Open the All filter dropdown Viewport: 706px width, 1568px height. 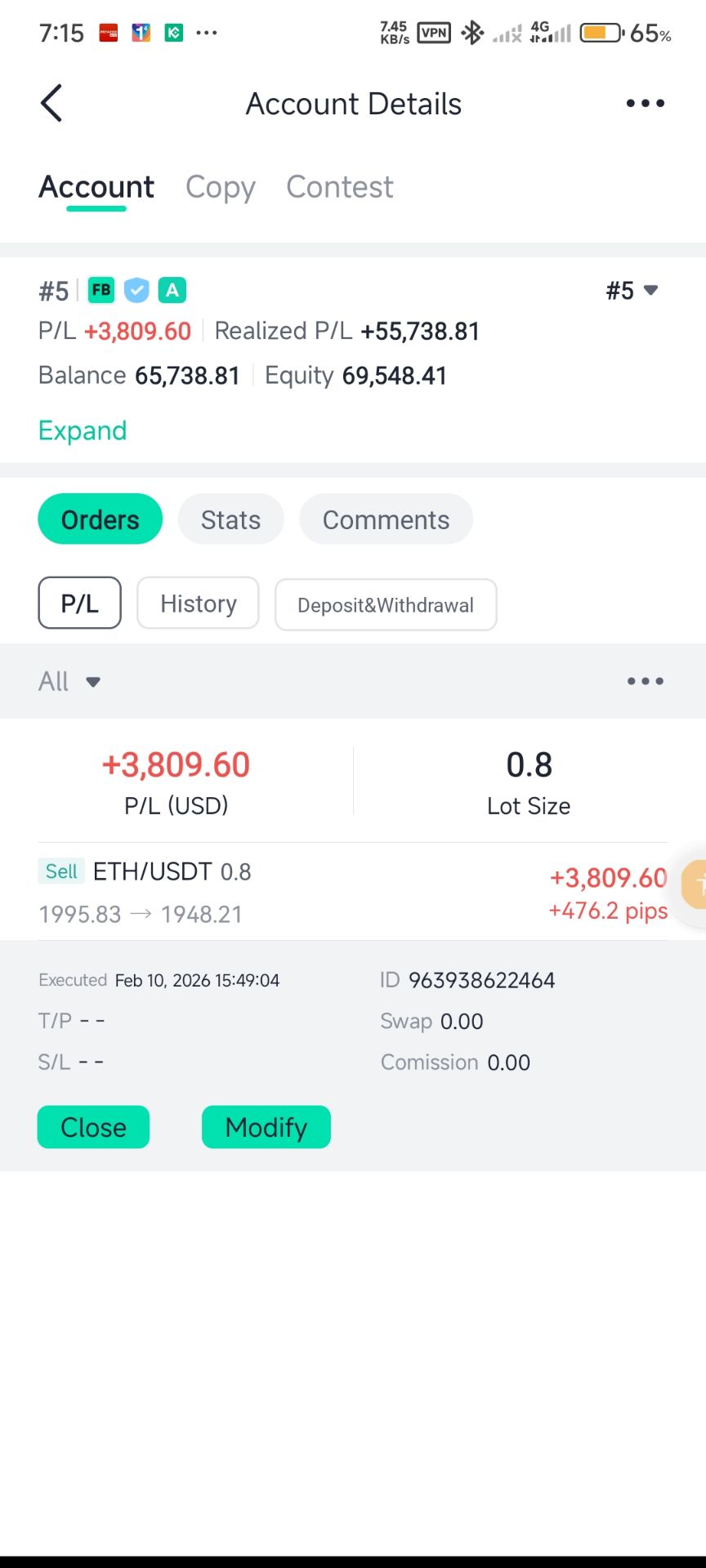pos(69,681)
